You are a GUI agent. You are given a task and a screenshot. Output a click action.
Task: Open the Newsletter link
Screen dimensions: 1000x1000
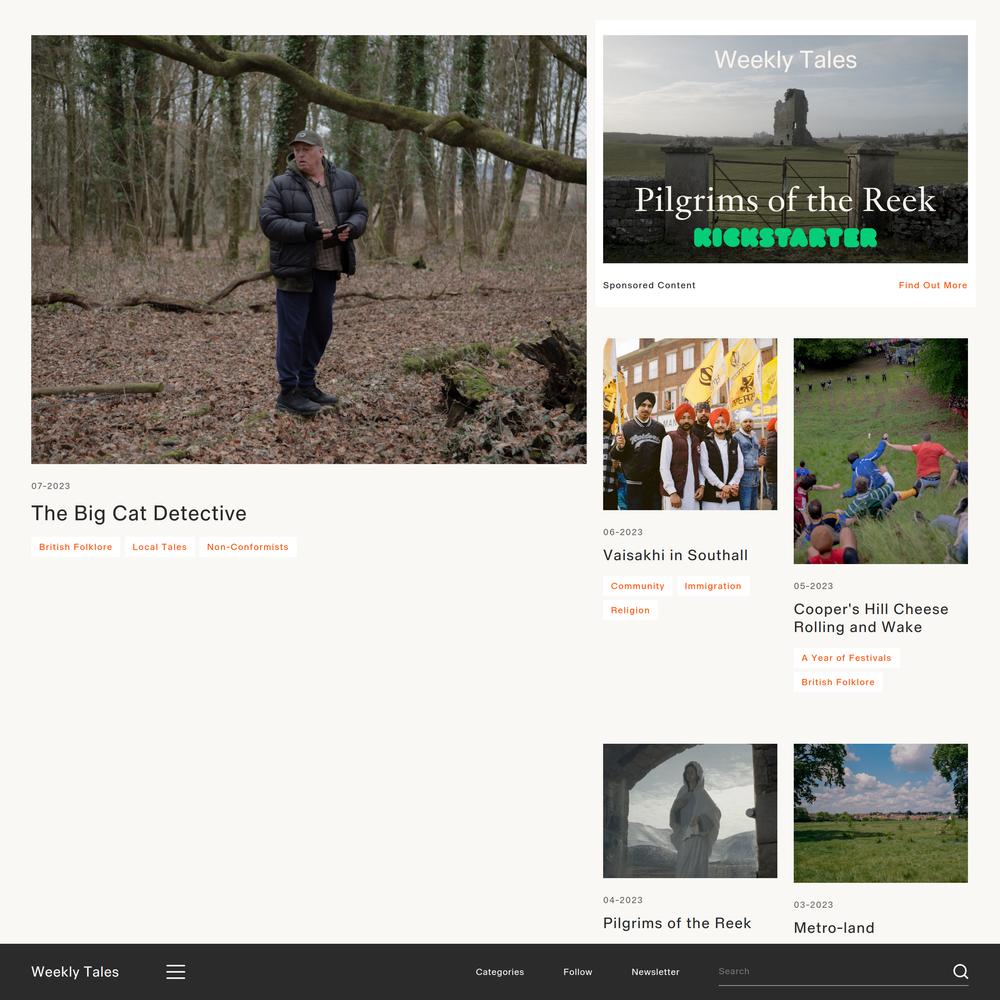coord(655,972)
